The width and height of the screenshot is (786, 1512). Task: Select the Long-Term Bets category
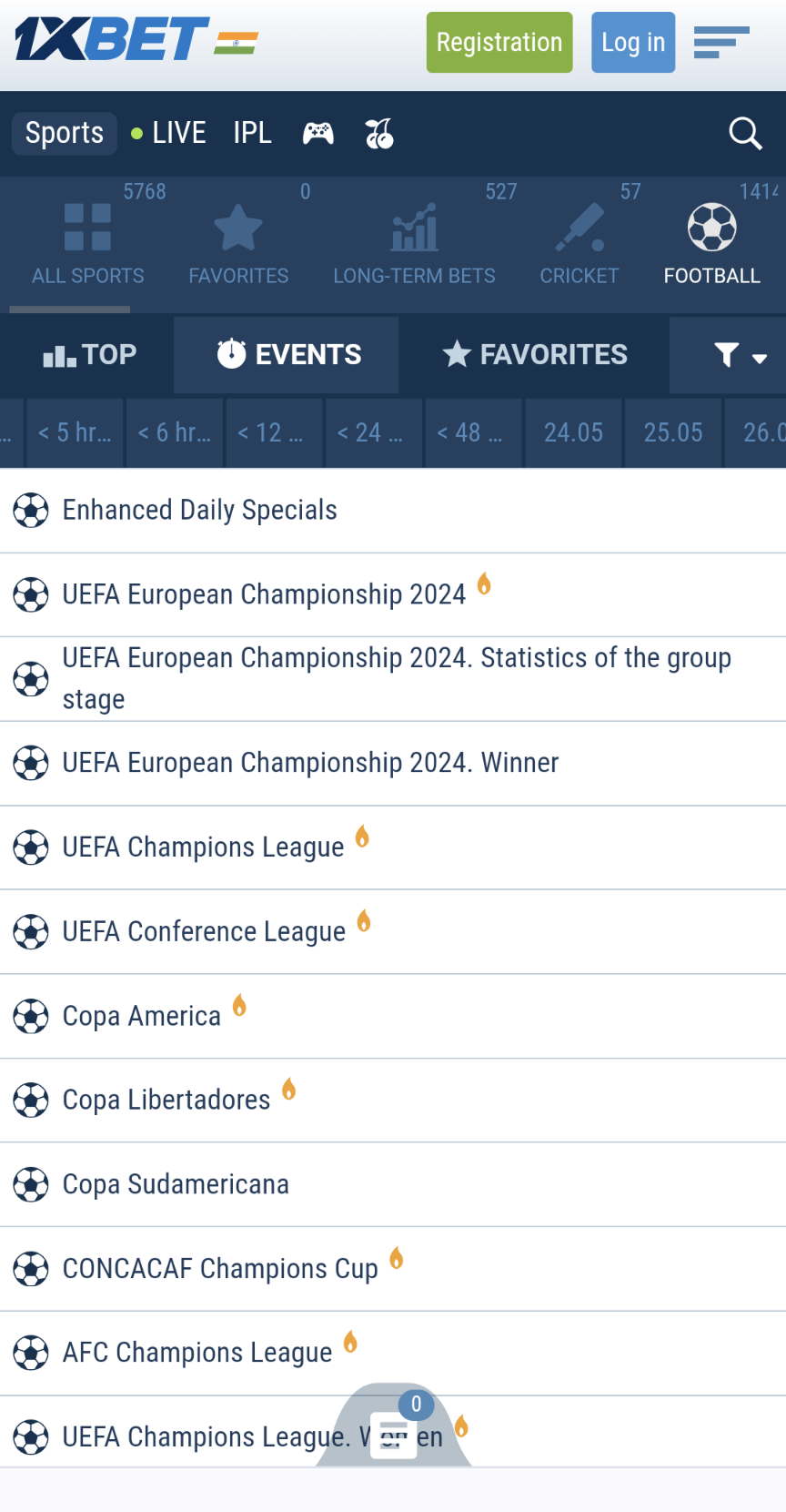tap(414, 241)
